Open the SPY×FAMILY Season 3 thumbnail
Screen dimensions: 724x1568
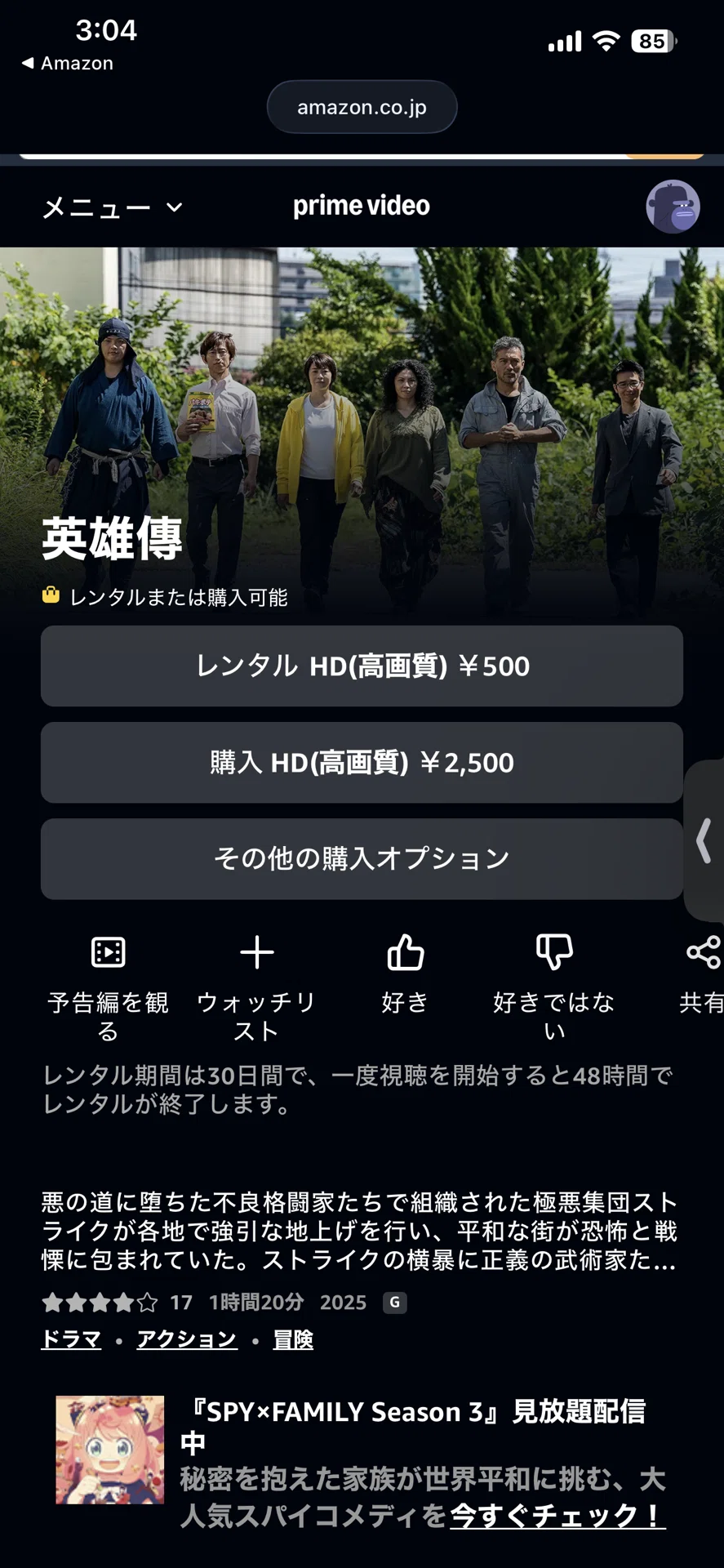click(110, 1450)
